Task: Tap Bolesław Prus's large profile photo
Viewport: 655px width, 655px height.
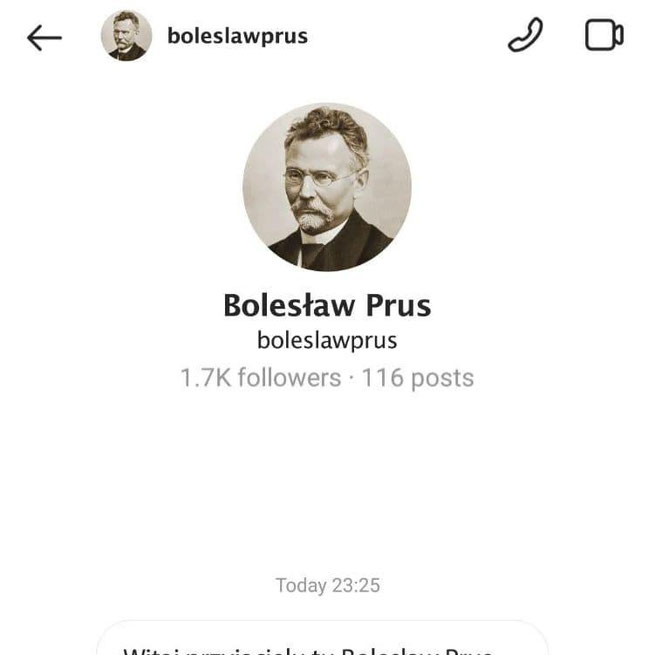Action: click(327, 187)
